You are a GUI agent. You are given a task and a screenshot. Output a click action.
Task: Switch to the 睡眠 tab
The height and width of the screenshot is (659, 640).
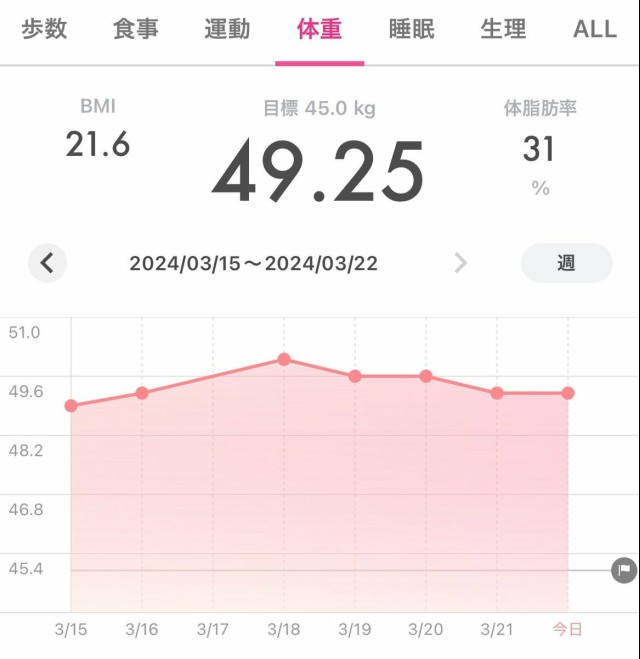[411, 29]
